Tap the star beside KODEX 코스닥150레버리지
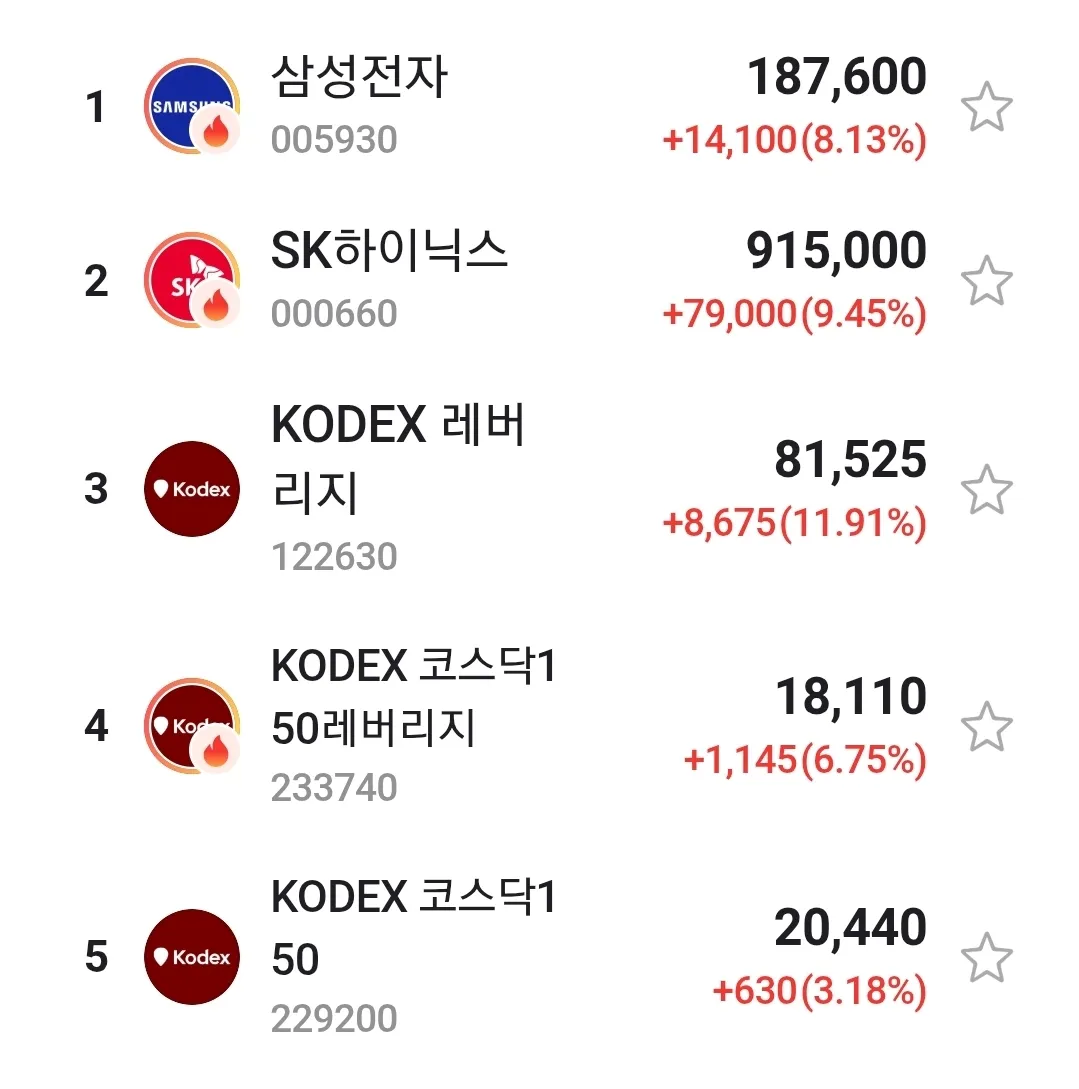Image resolution: width=1079 pixels, height=1089 pixels. [x=987, y=726]
